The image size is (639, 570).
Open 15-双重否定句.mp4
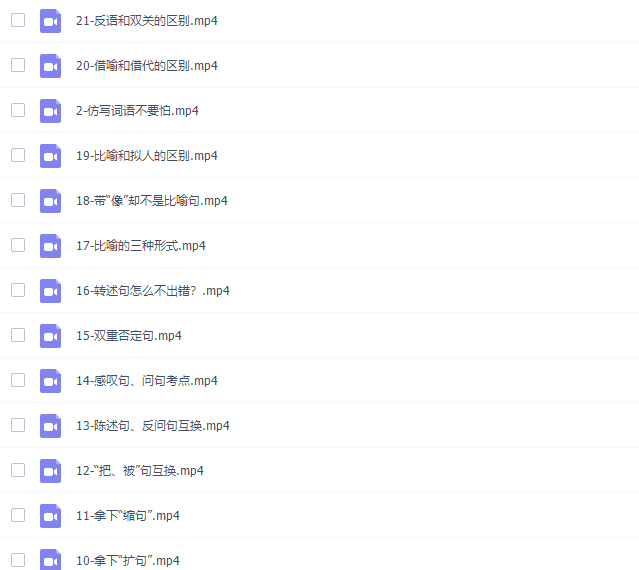[x=128, y=335]
